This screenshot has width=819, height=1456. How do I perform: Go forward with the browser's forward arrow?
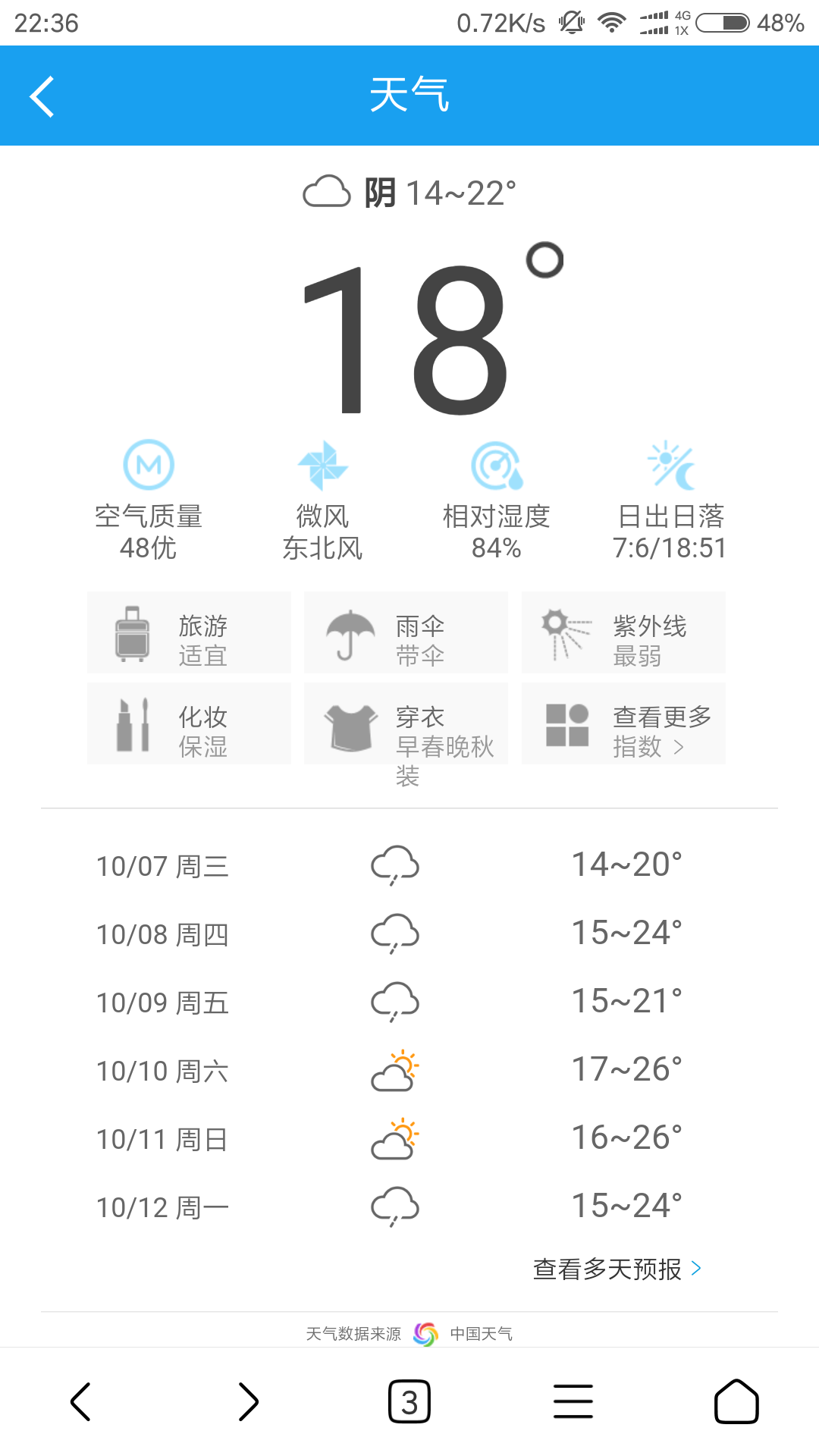point(248,1401)
